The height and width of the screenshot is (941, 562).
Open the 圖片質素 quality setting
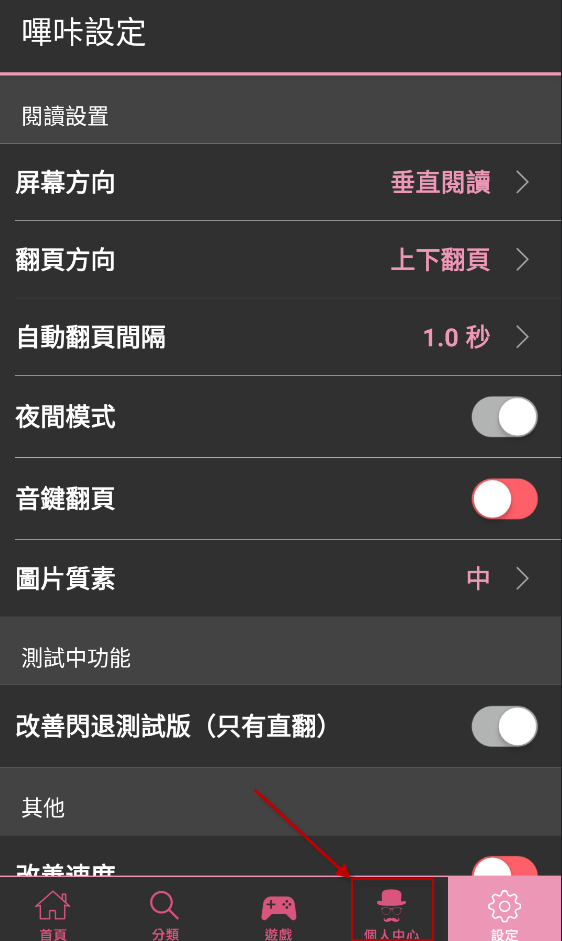pos(280,579)
